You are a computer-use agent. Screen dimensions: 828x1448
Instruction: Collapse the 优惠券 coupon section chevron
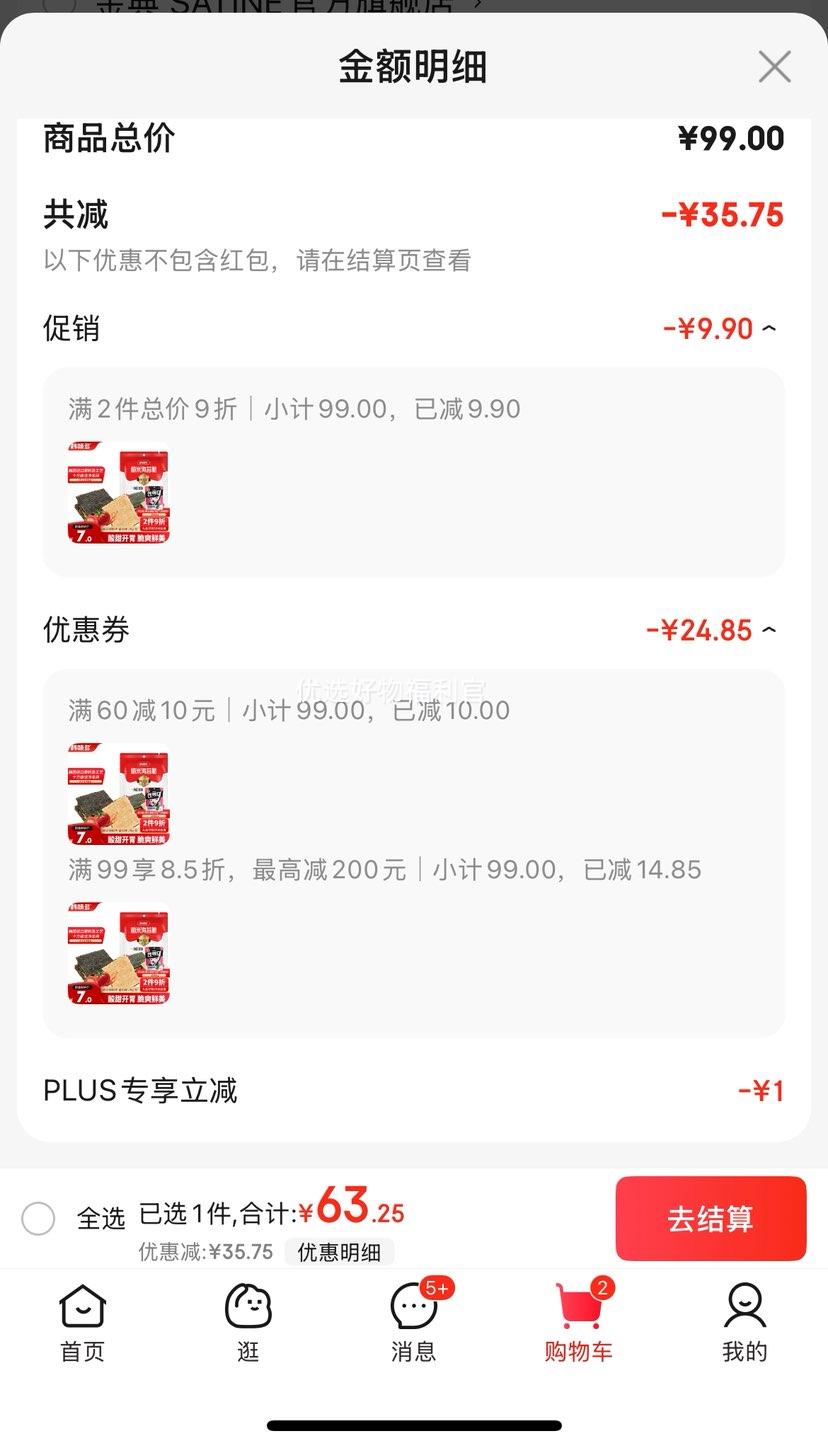[768, 629]
